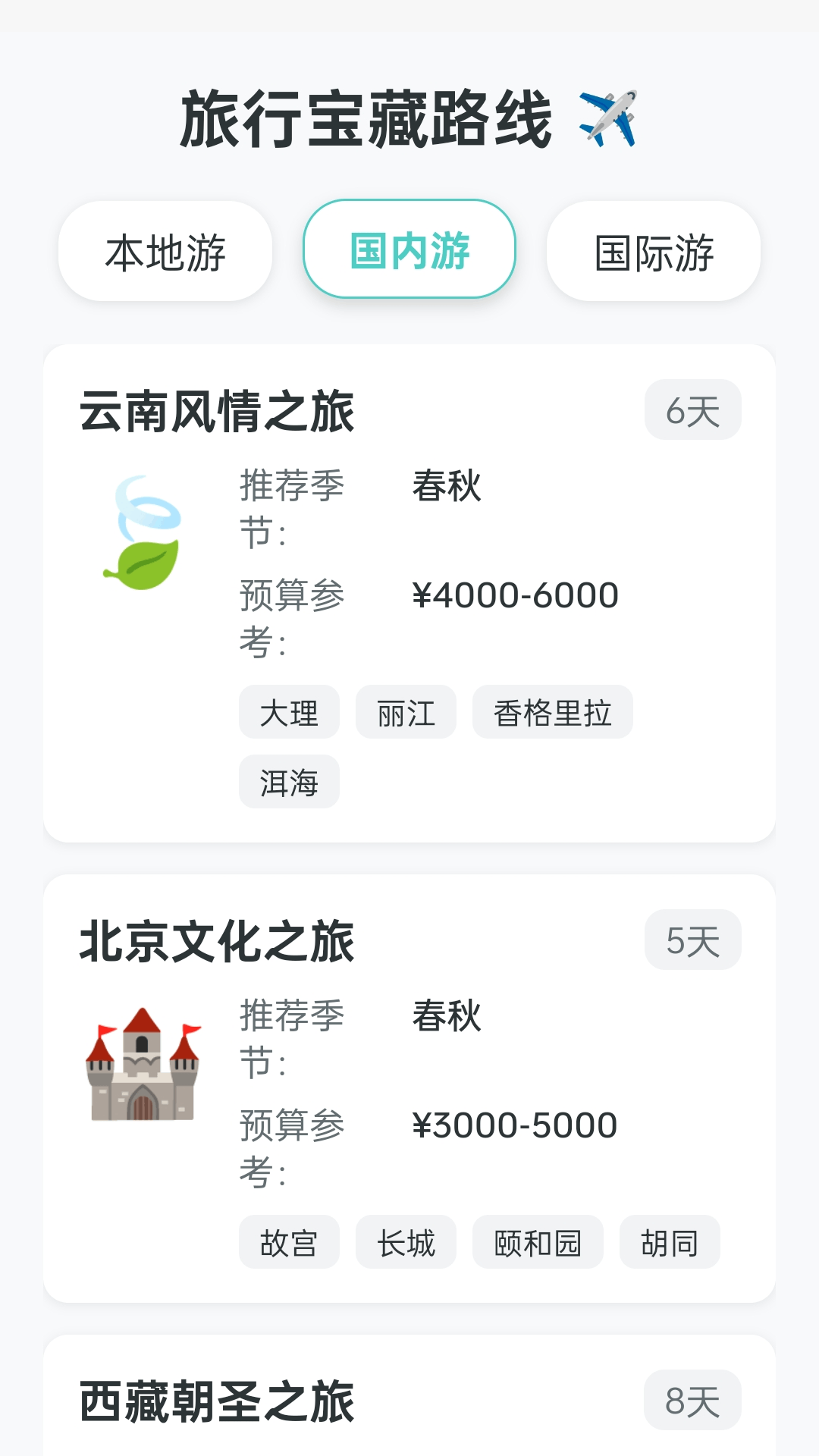The image size is (819, 1456).
Task: Select the 丽江 destination tag
Action: pyautogui.click(x=406, y=712)
